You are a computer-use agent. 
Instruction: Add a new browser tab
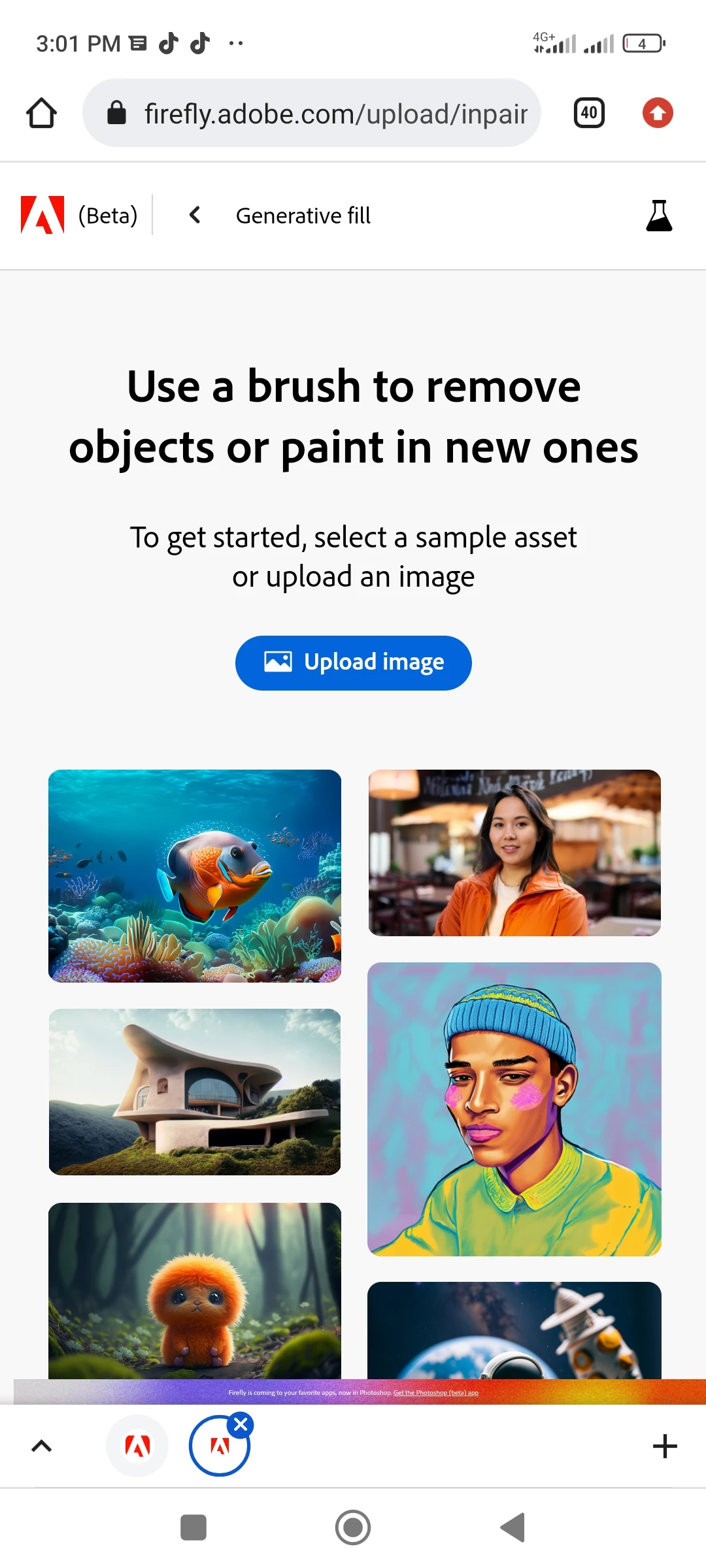(664, 1446)
